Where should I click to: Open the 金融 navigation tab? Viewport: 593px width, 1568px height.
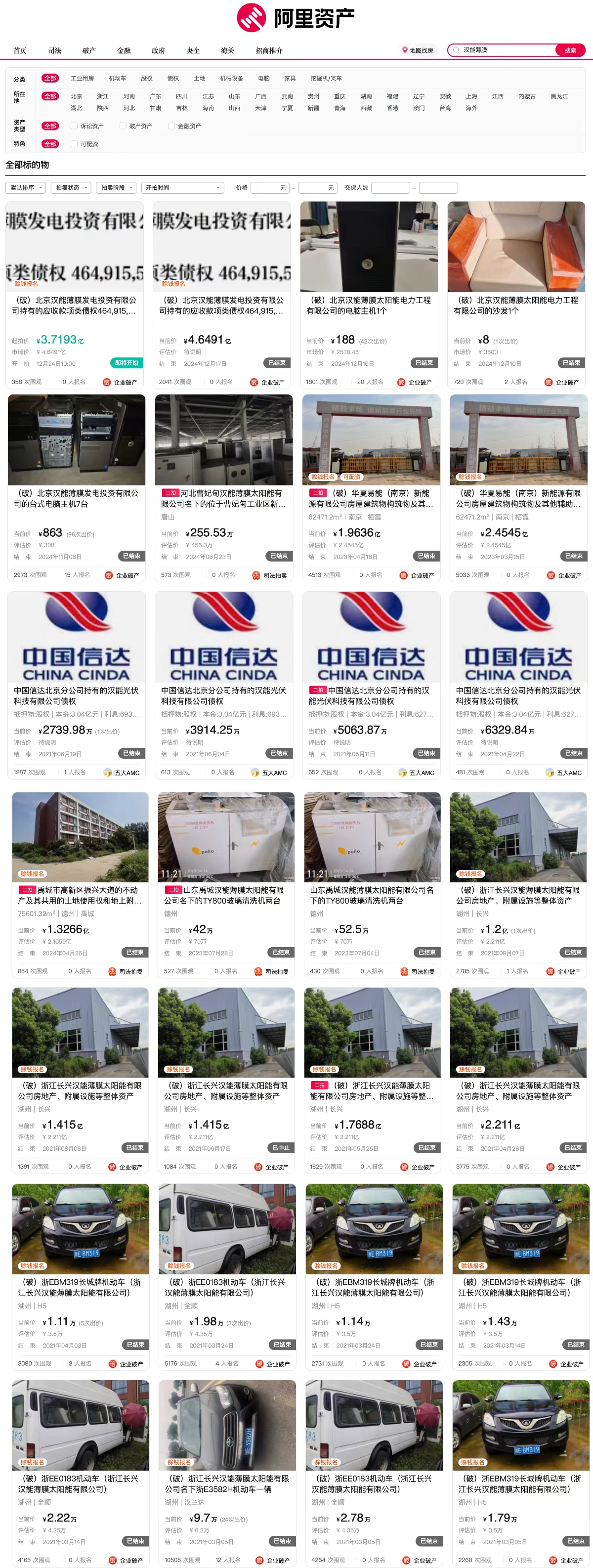click(x=124, y=50)
